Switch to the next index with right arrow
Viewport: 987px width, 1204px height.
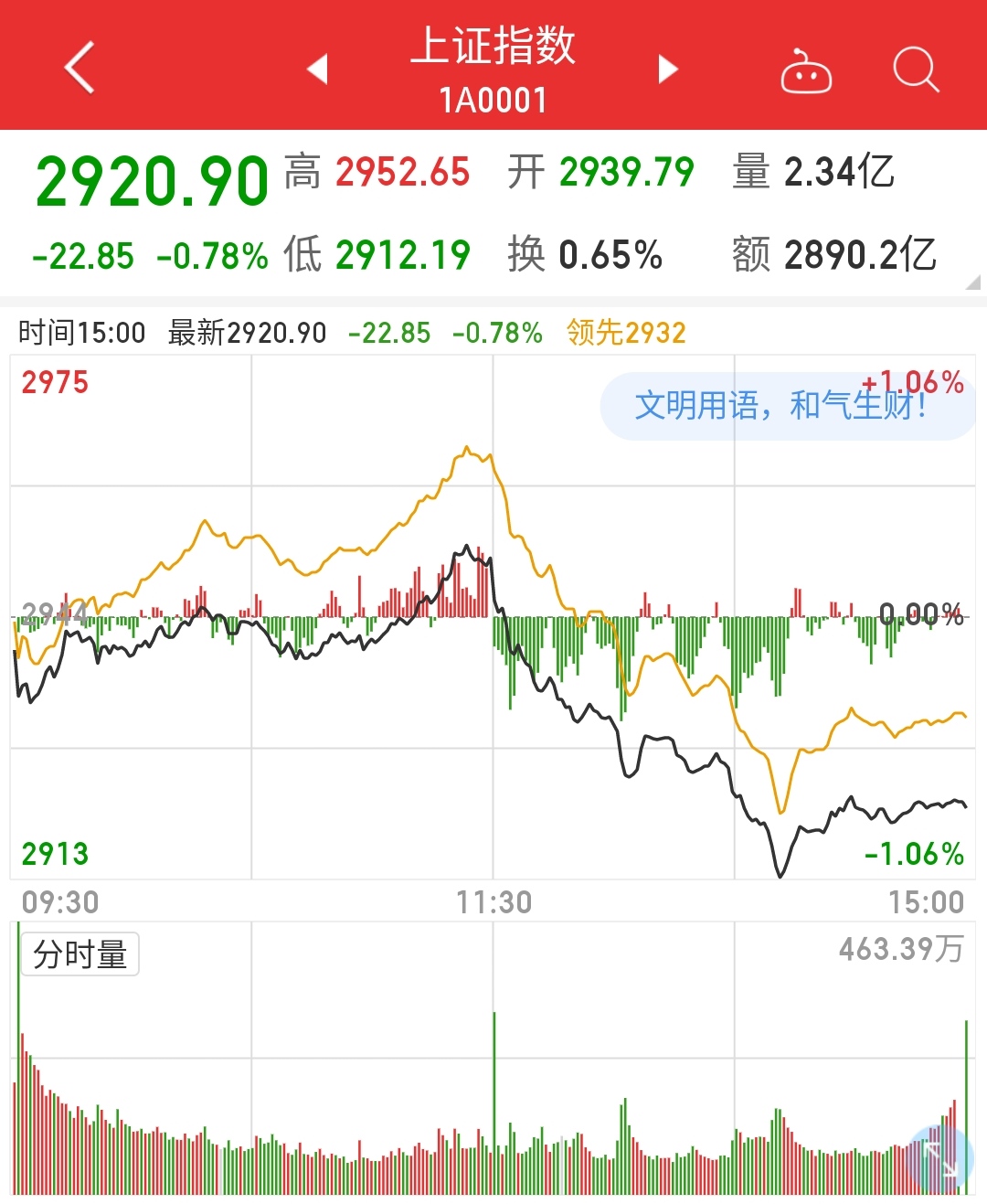(669, 69)
